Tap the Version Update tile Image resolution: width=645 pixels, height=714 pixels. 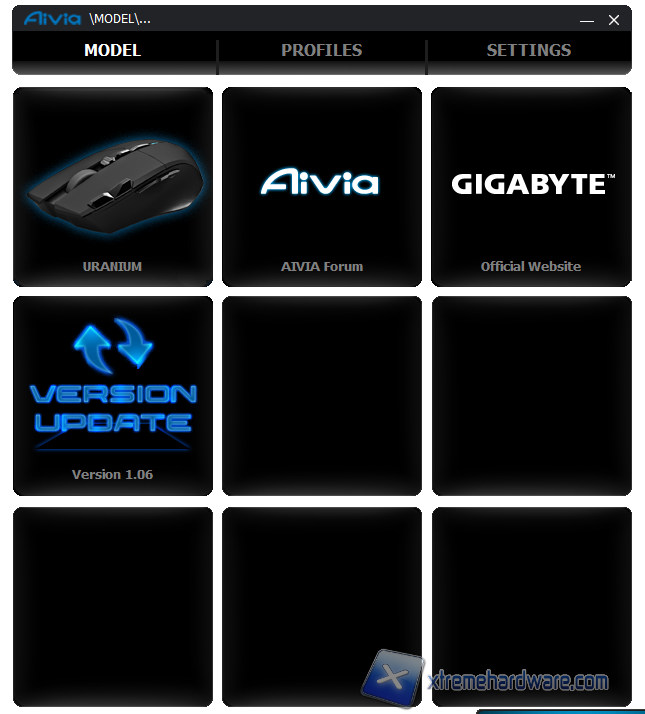[x=113, y=395]
